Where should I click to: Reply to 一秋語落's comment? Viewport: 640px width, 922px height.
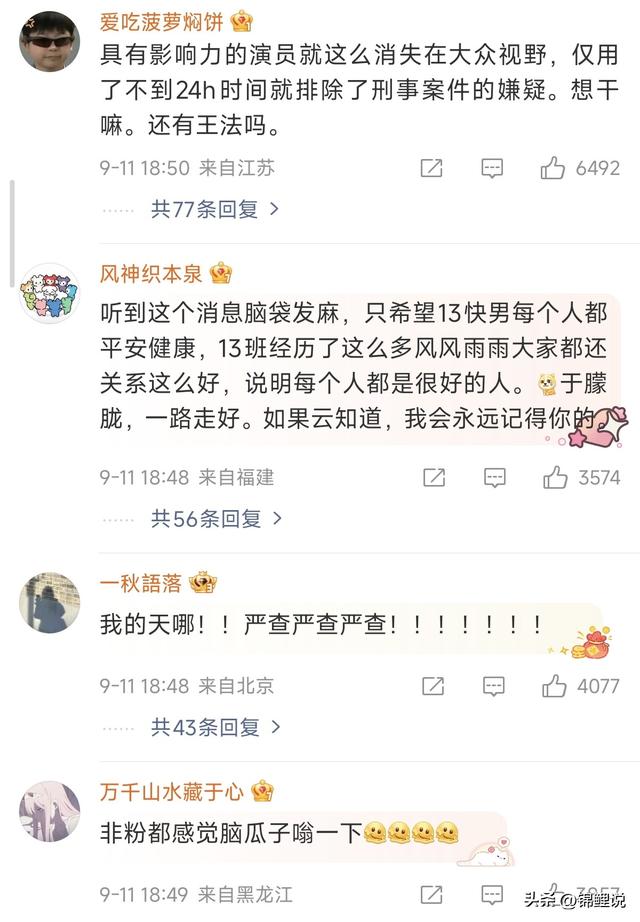(x=493, y=686)
